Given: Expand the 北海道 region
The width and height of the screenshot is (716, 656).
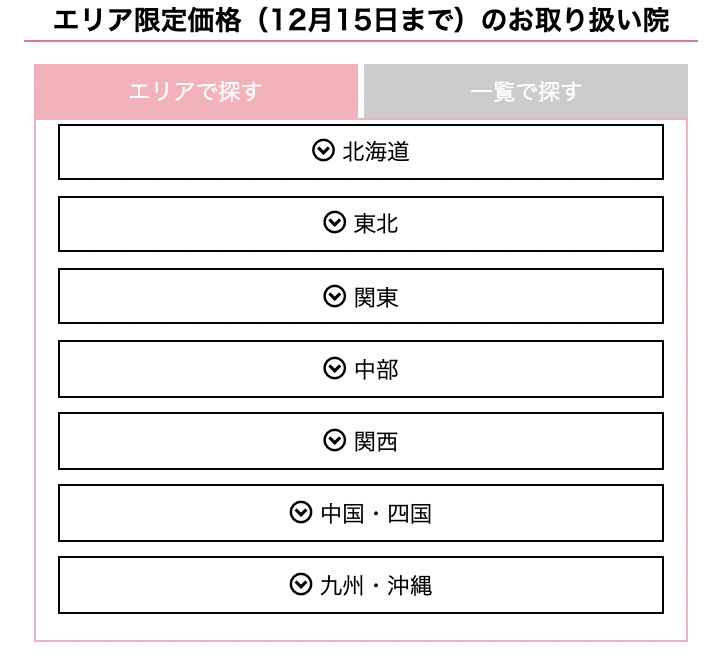Looking at the screenshot, I should [x=360, y=152].
